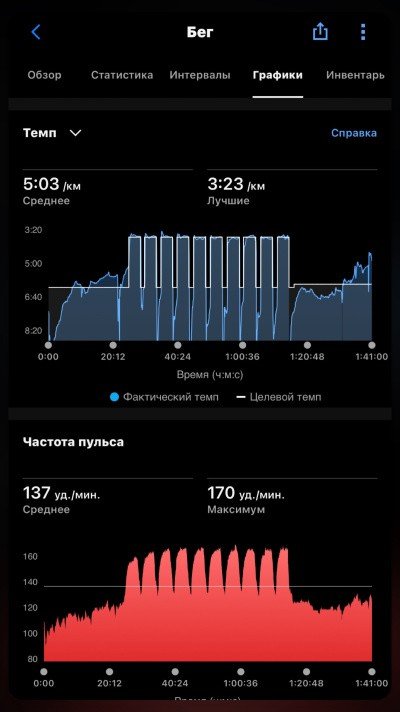Select the Графики tab
Viewport: 400px width, 712px height.
(277, 75)
